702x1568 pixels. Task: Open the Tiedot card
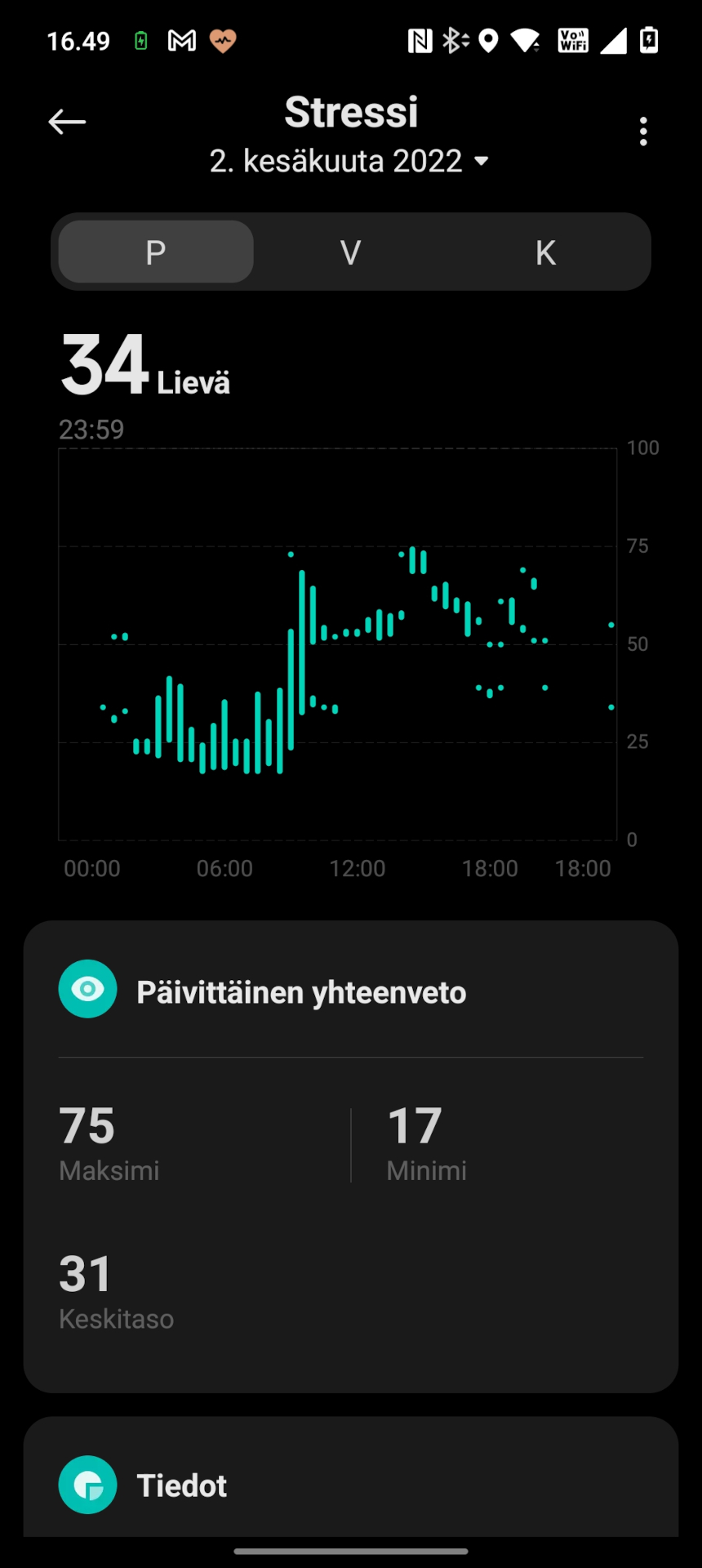[351, 1477]
